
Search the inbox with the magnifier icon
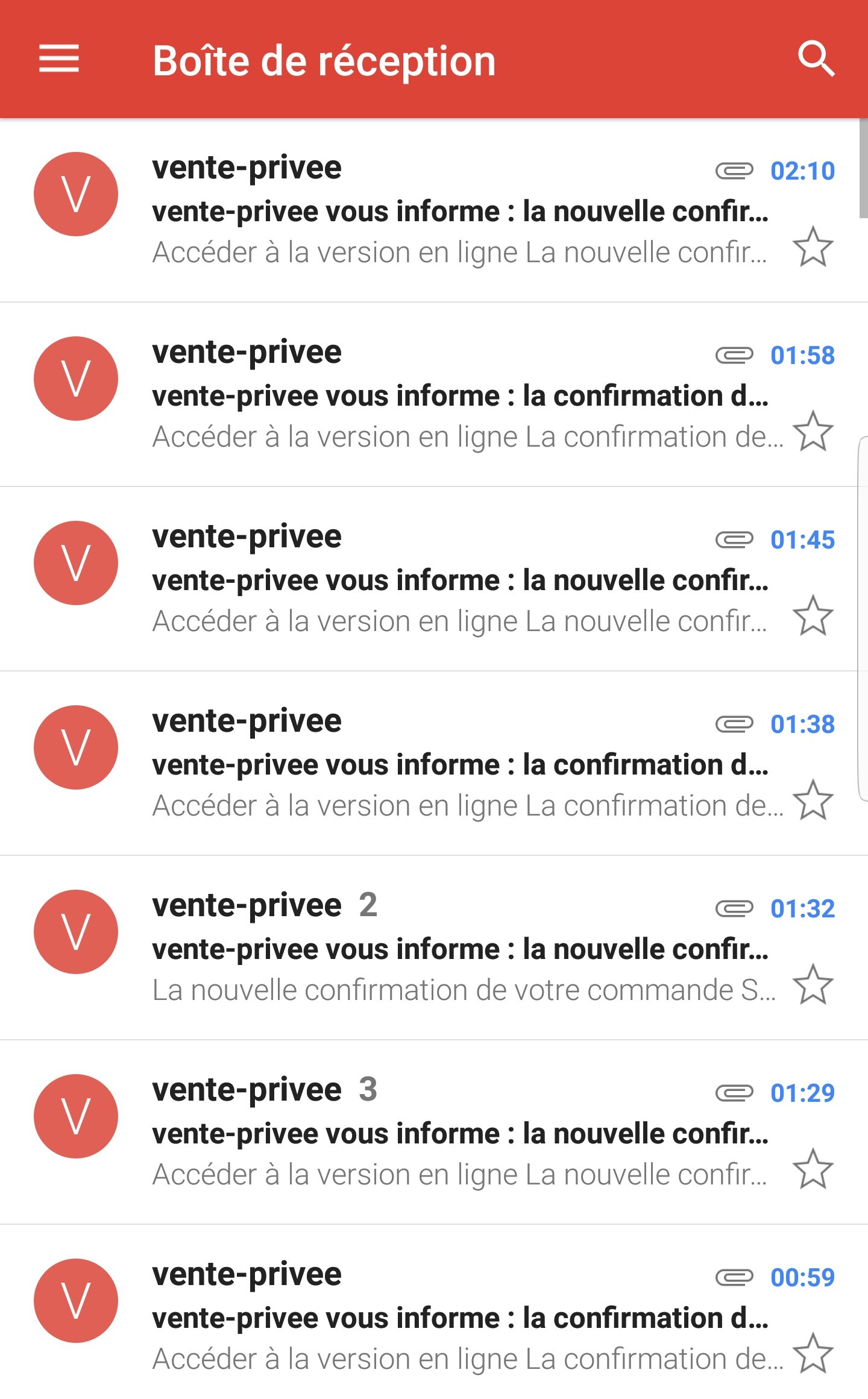pos(816,59)
